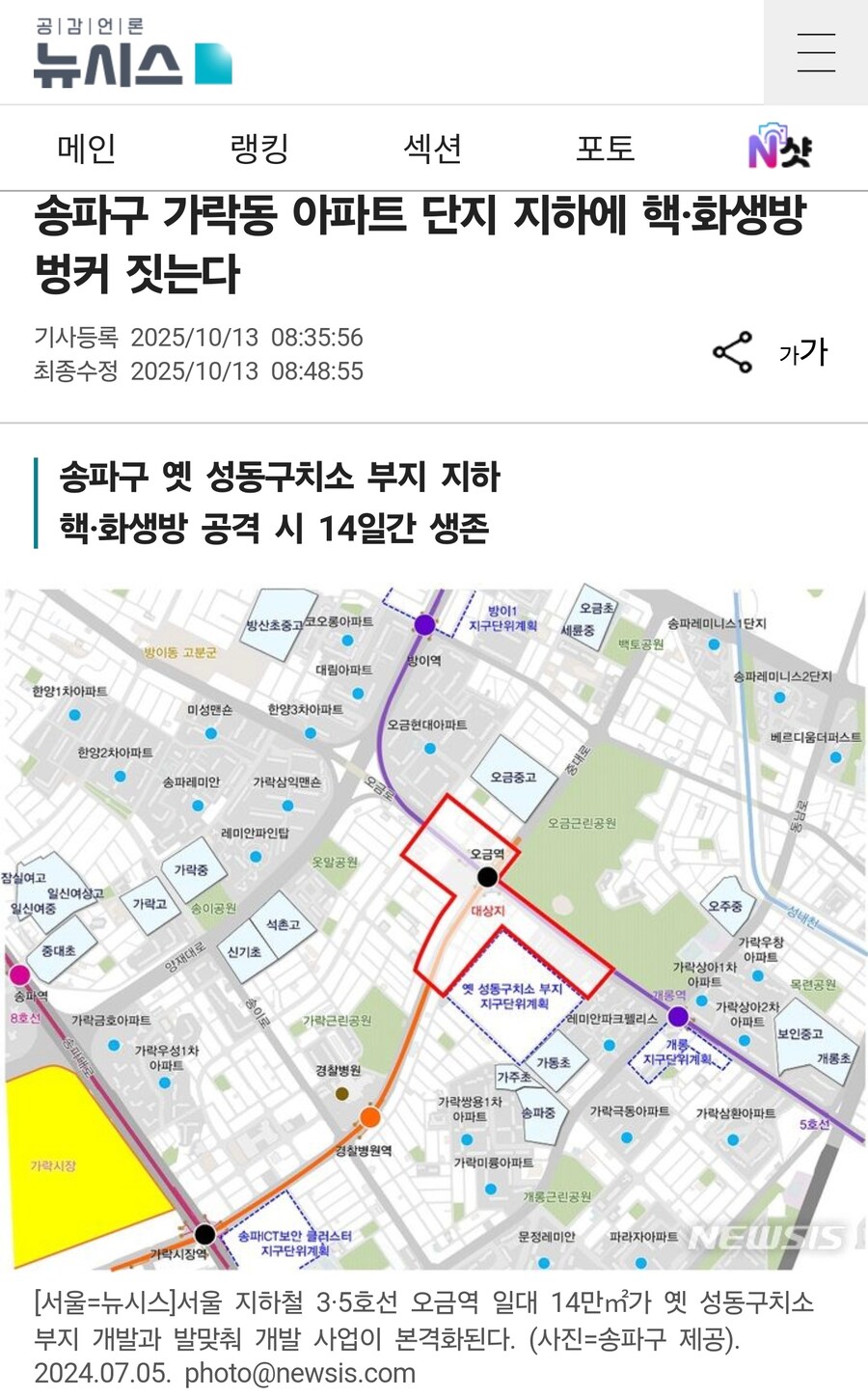This screenshot has width=868, height=1397.
Task: Adjust font size with 가가 button
Action: 803,353
